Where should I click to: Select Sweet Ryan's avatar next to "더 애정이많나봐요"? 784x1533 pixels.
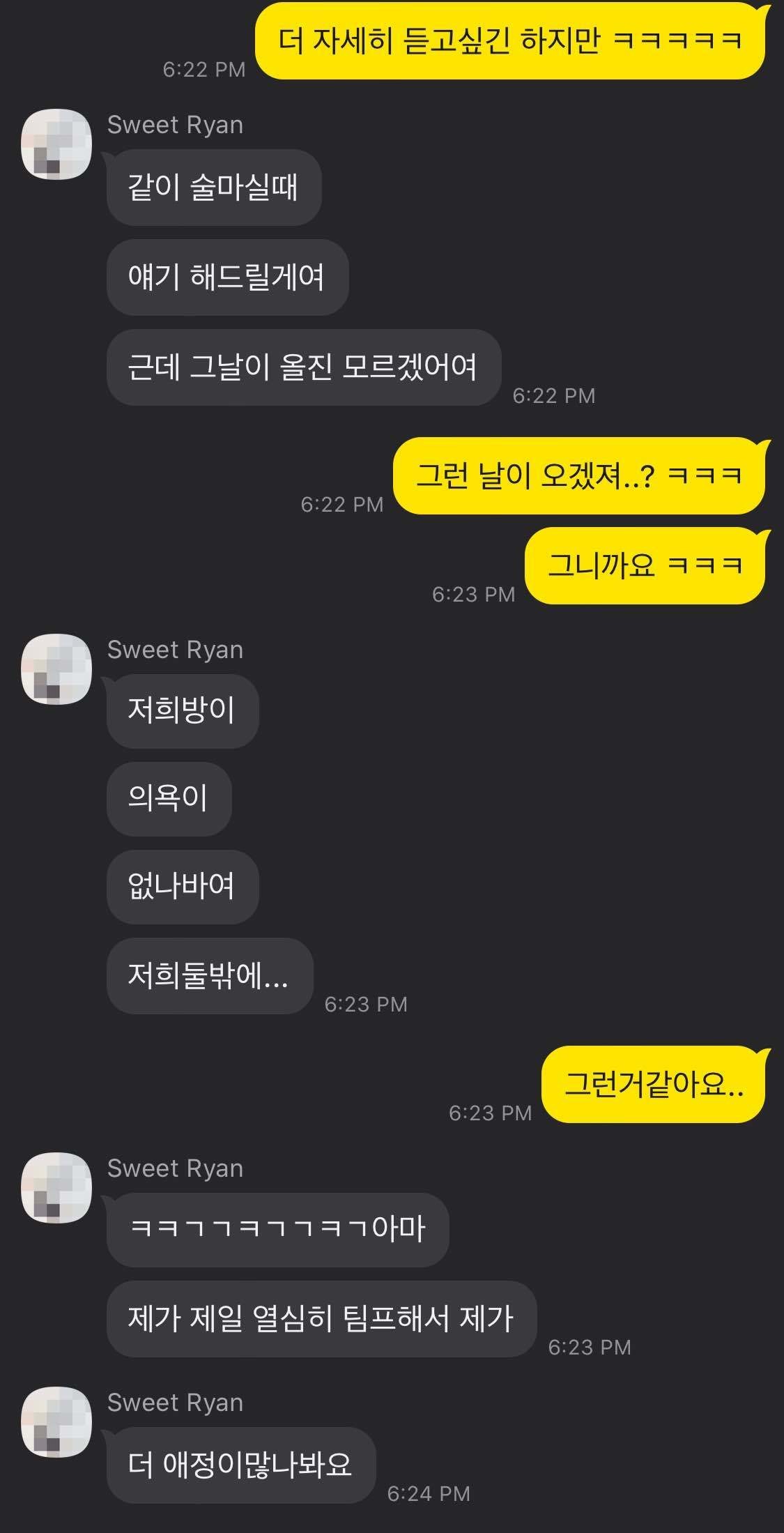click(56, 1421)
